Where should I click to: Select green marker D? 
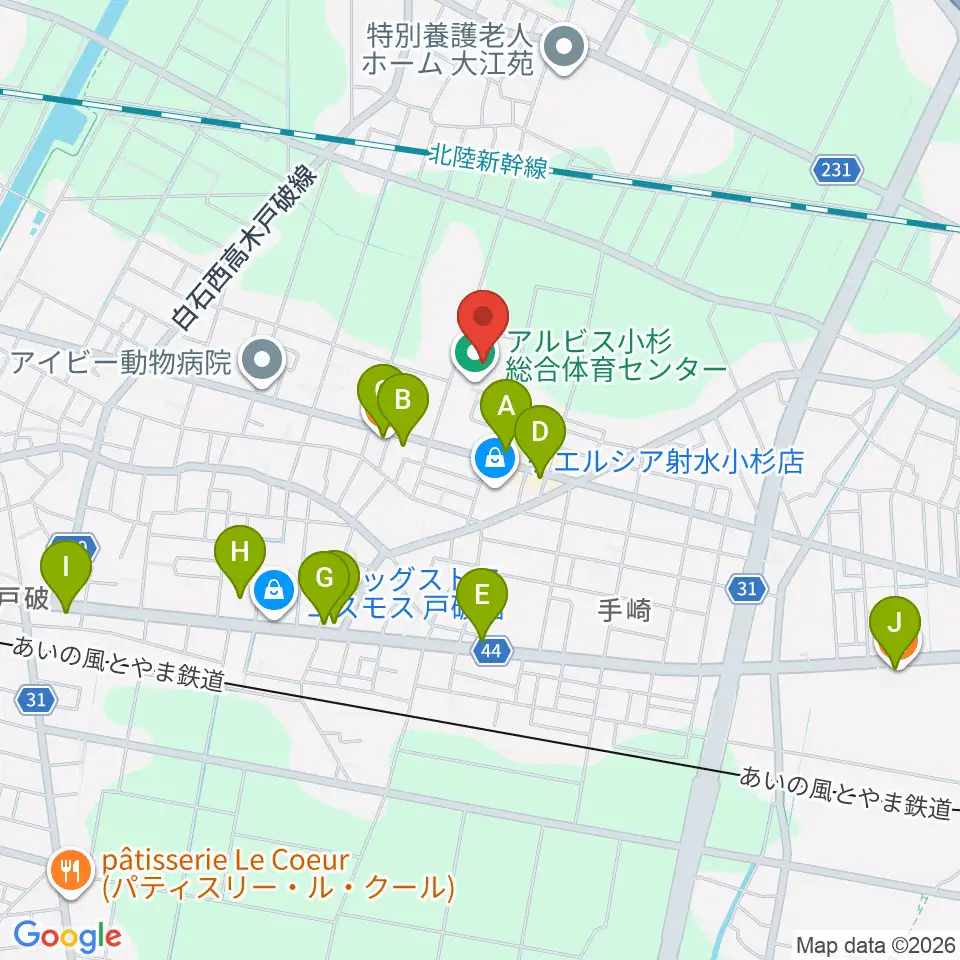(540, 433)
